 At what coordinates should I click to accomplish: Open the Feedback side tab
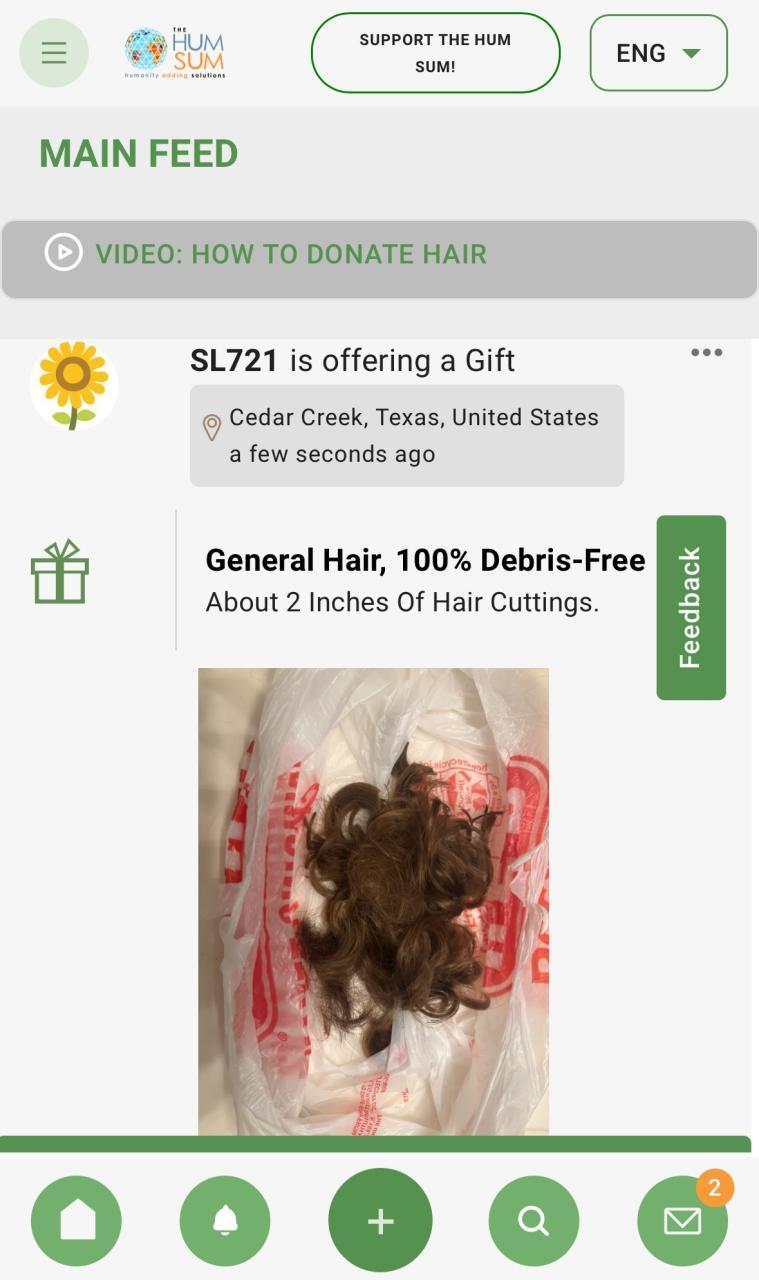[690, 607]
